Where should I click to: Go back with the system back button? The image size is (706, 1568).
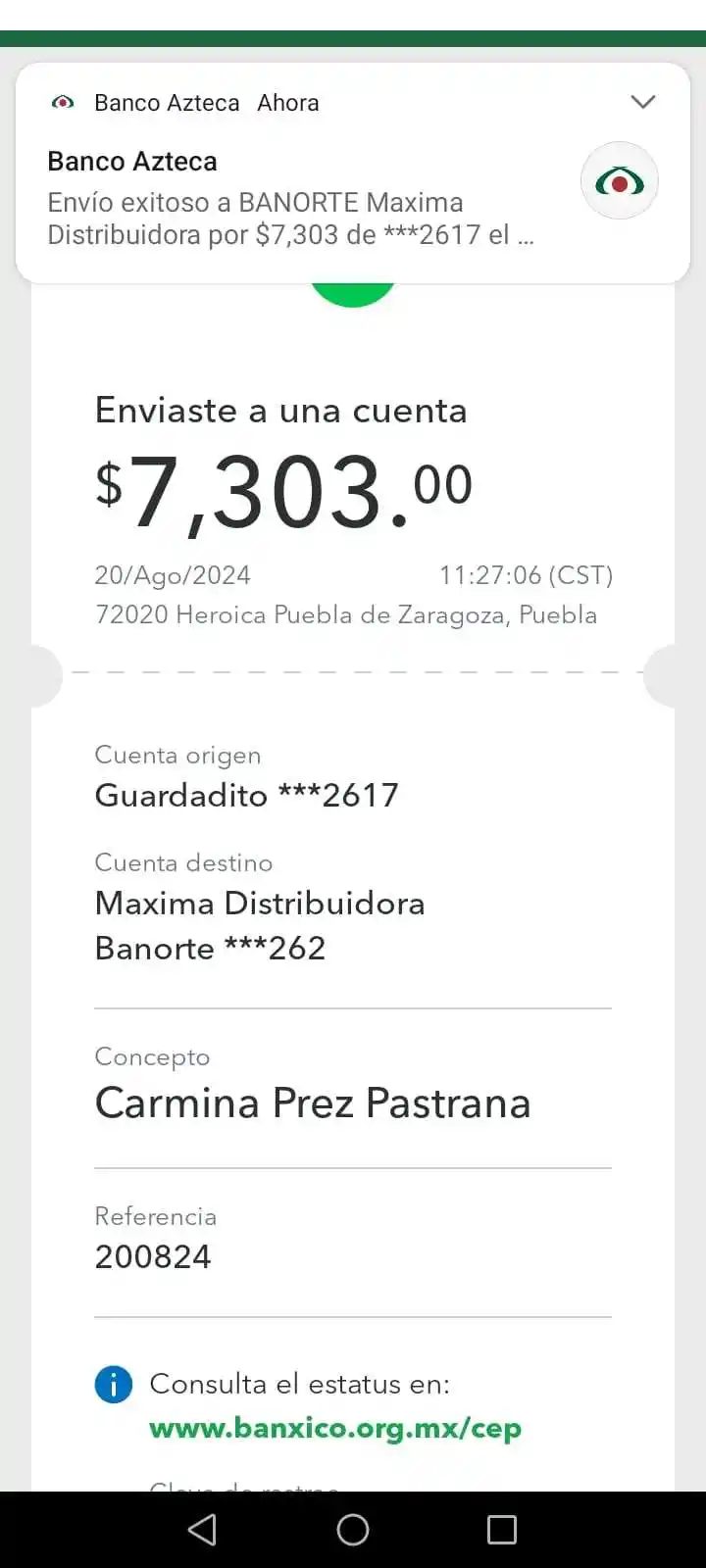click(202, 1530)
